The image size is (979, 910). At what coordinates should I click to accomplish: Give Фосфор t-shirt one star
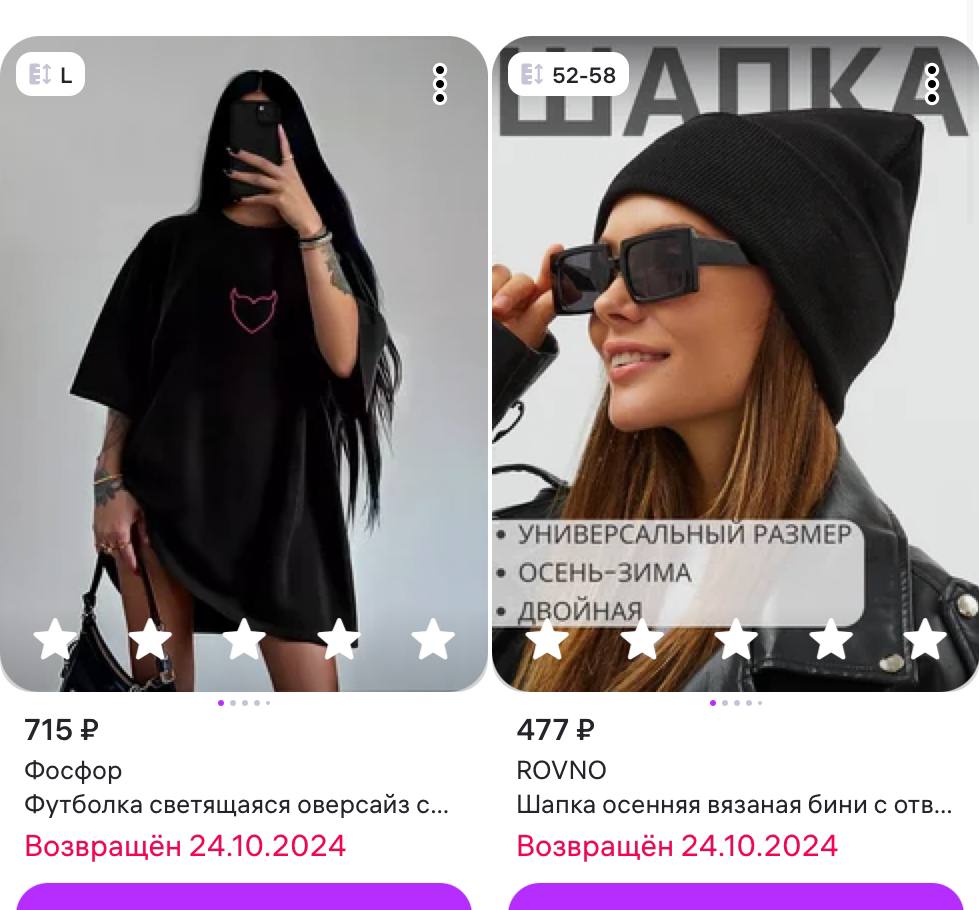point(56,639)
